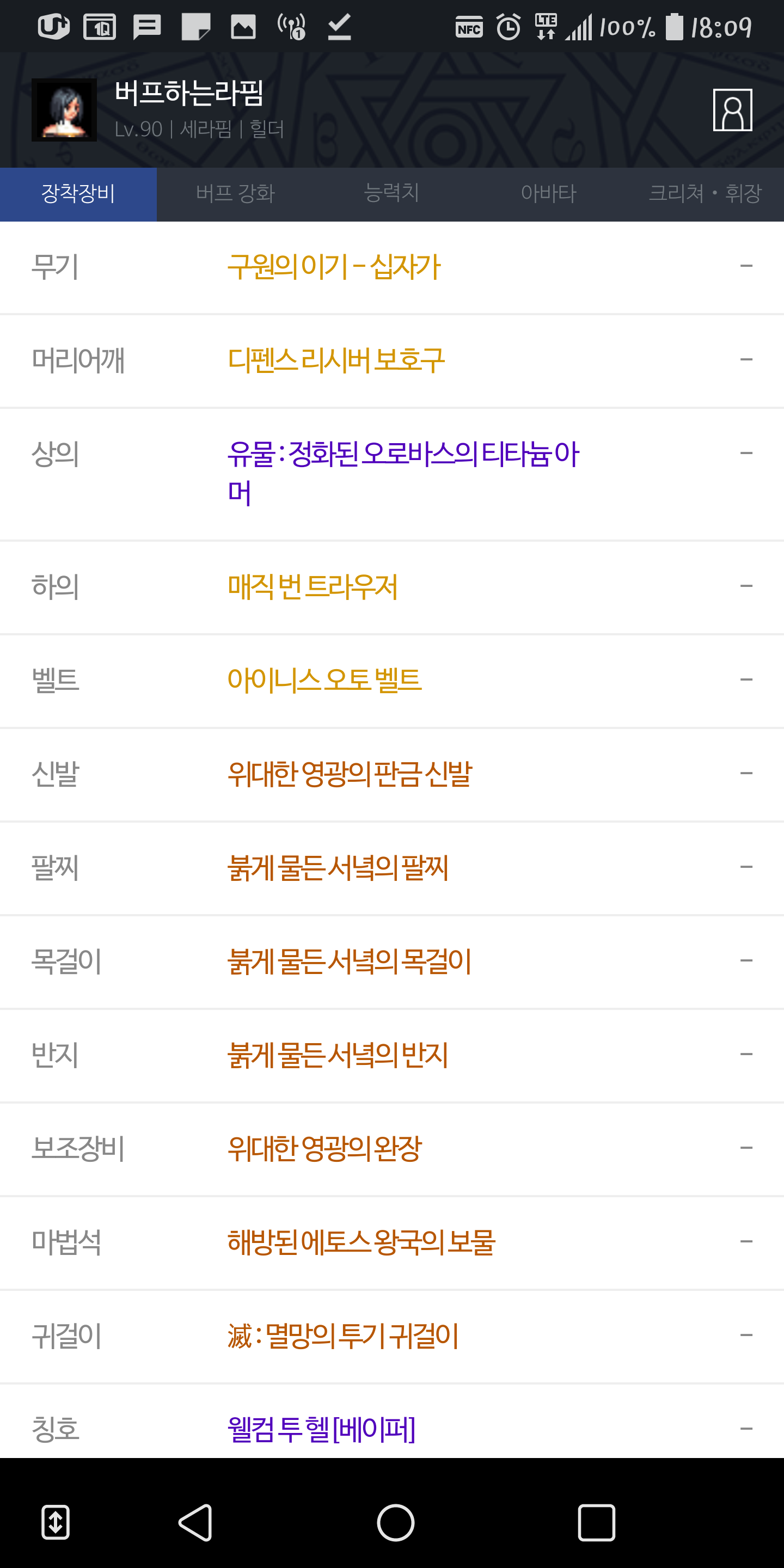
Task: Select the 장착장비 tab
Action: tap(78, 194)
